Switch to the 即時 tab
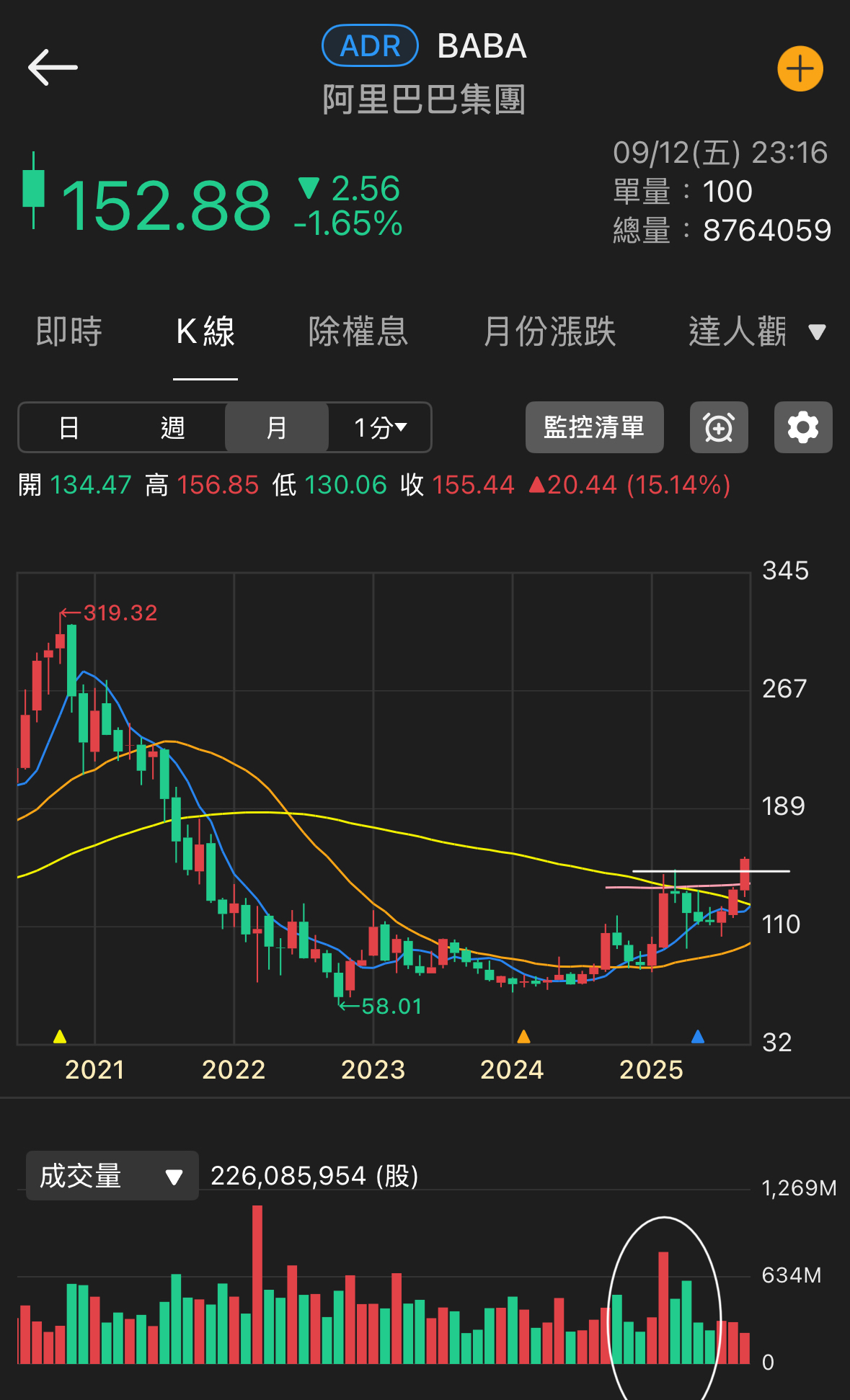This screenshot has width=850, height=1400. click(69, 332)
